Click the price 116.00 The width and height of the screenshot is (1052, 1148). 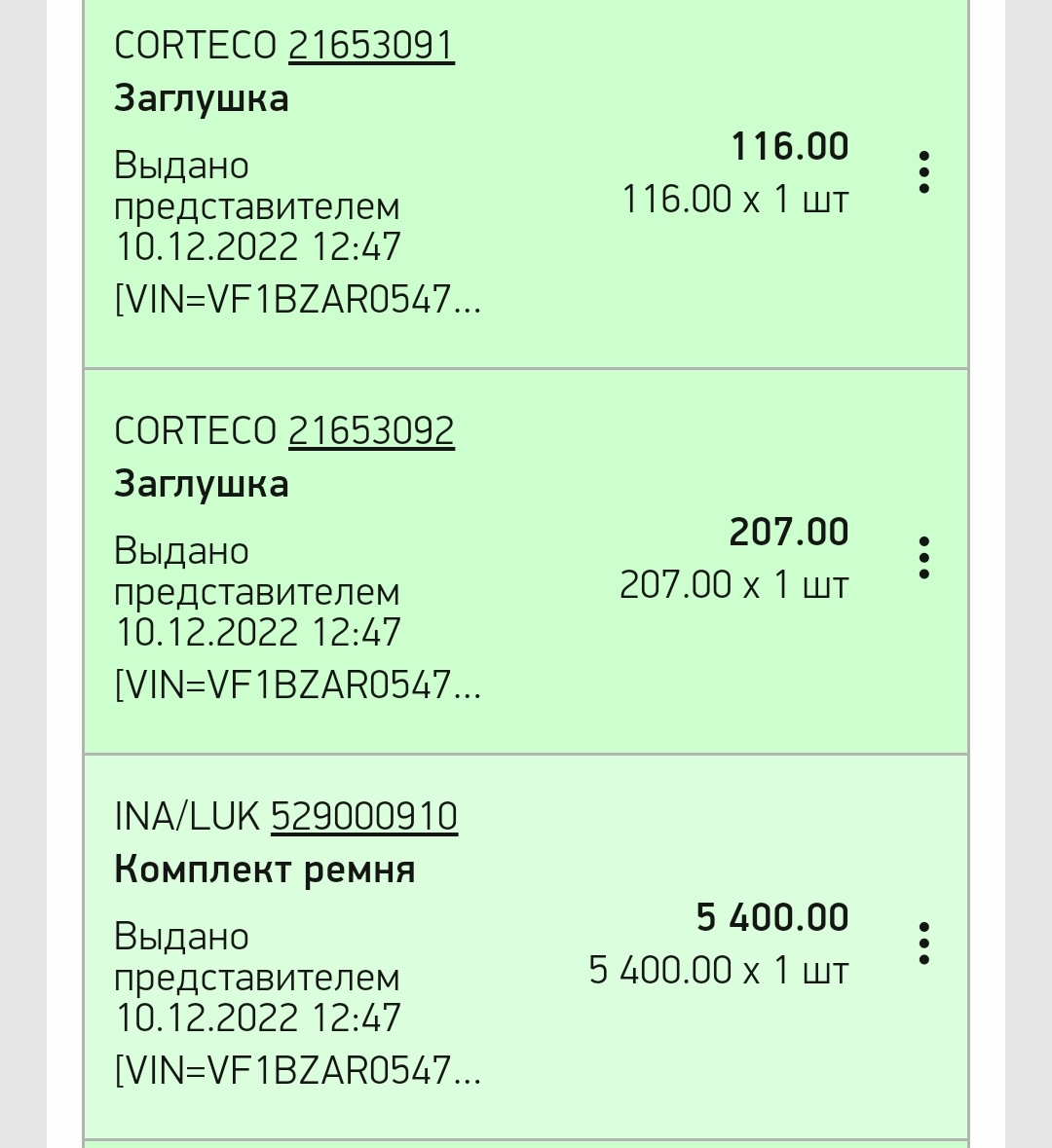click(789, 146)
